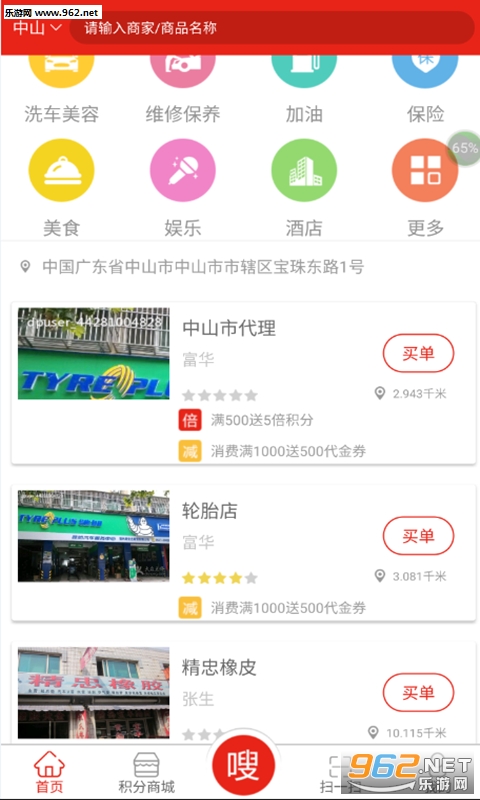This screenshot has width=480, height=800.
Task: Tap the red 嗖 center button
Action: coord(243,766)
